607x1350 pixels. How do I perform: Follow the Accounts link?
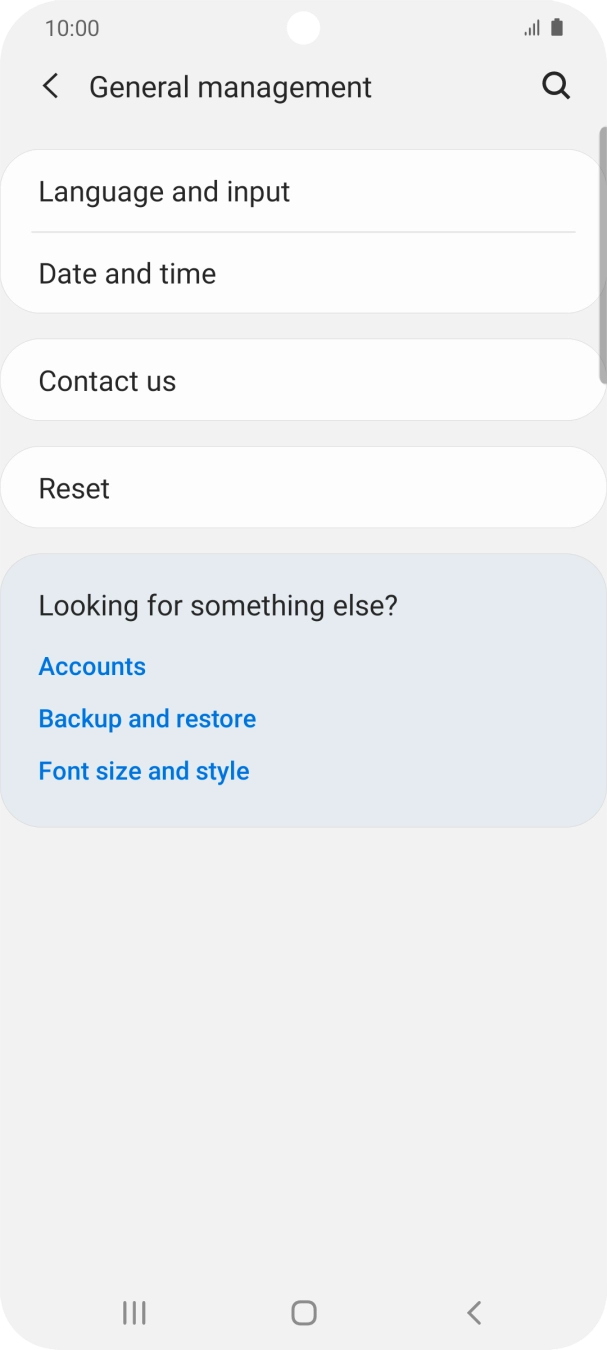click(x=92, y=667)
